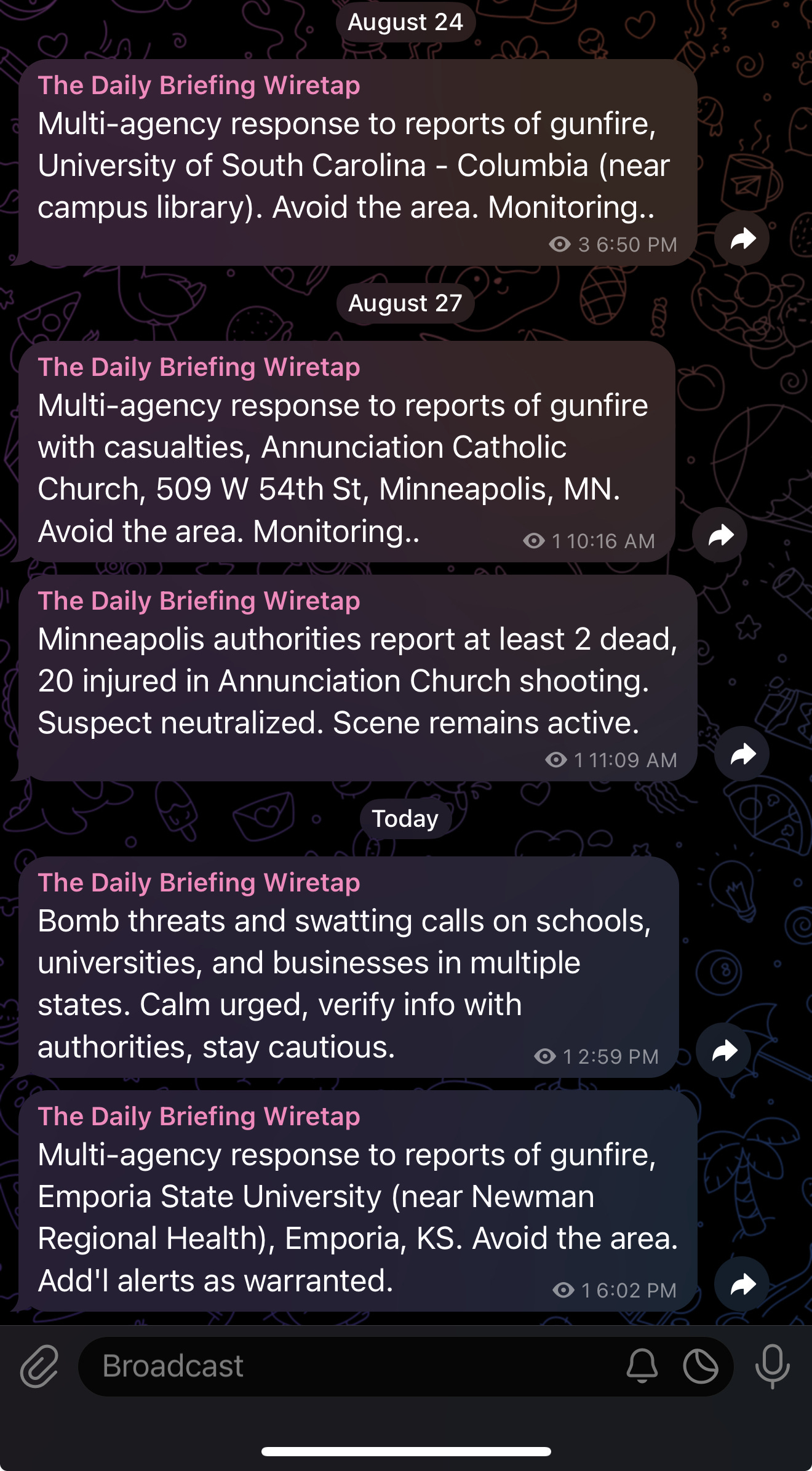Toggle the silent broadcast bell
Image resolution: width=812 pixels, height=1471 pixels.
click(642, 1367)
